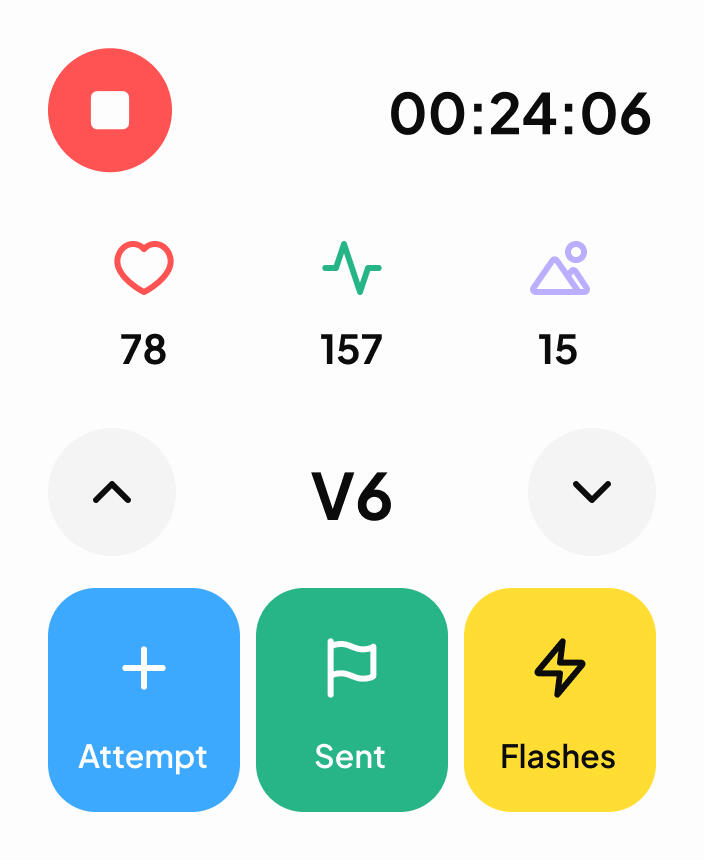704x860 pixels.
Task: Mark the V6 problem as Sent
Action: [351, 700]
